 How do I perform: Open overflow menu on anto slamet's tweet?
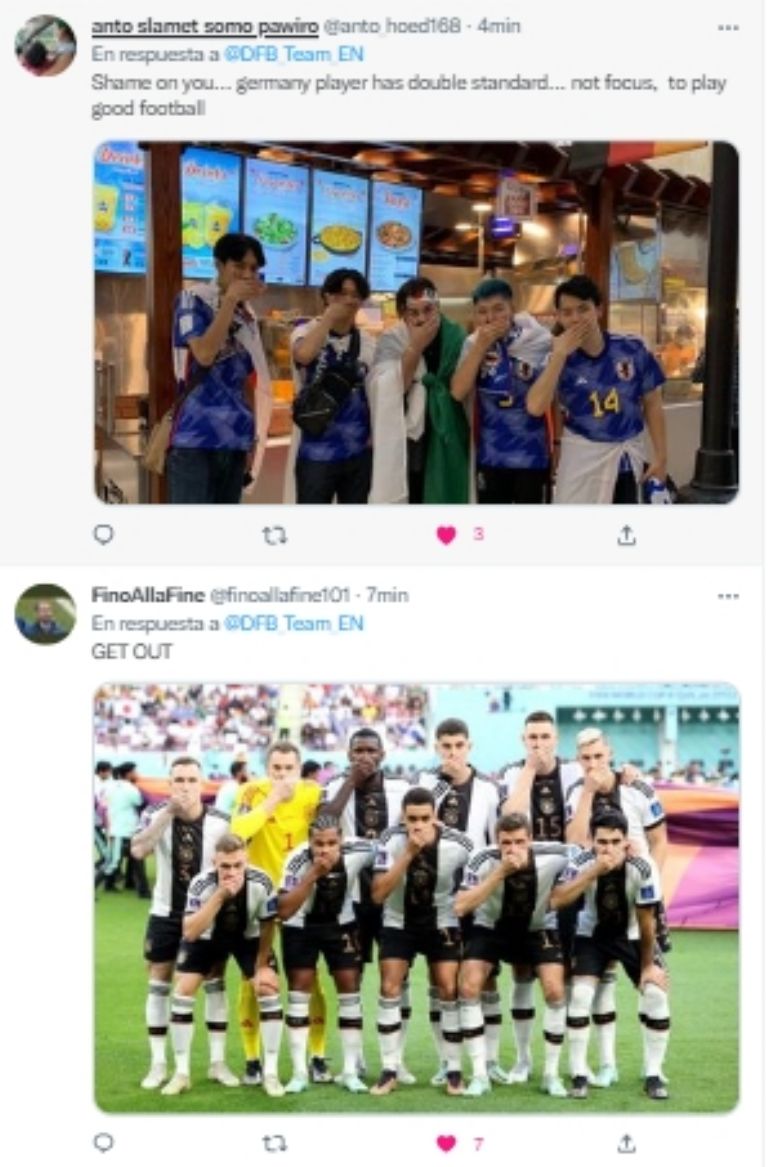point(728,26)
